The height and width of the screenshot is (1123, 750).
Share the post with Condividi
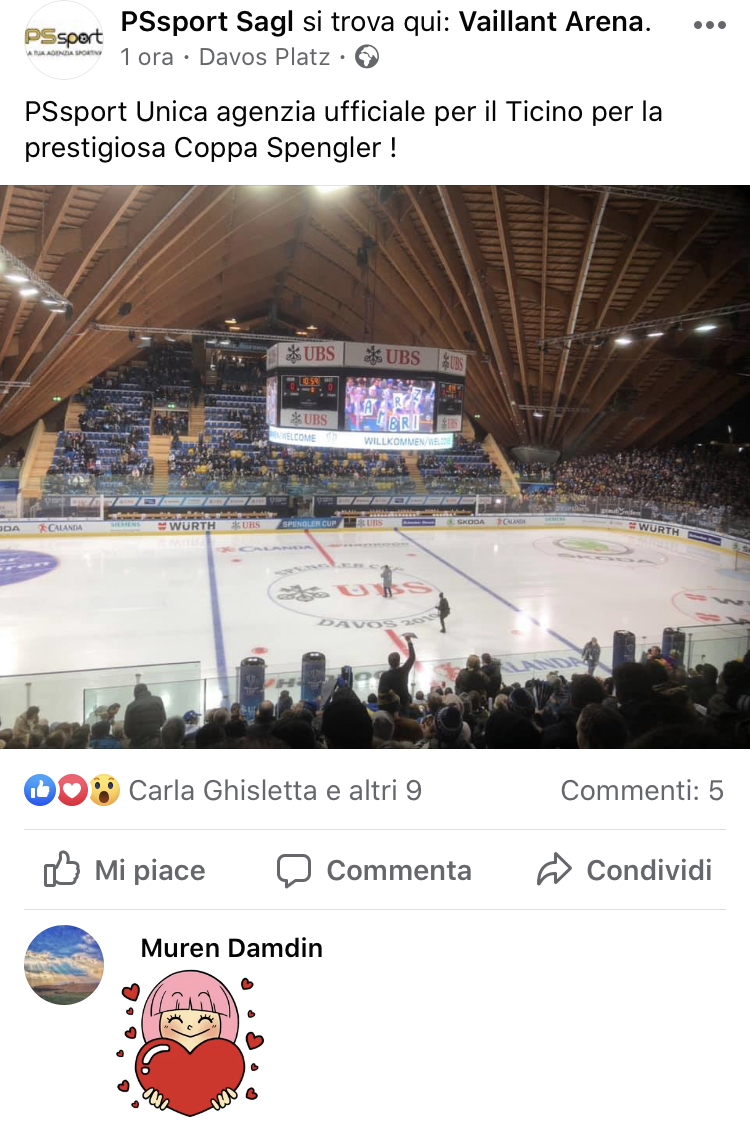point(625,870)
